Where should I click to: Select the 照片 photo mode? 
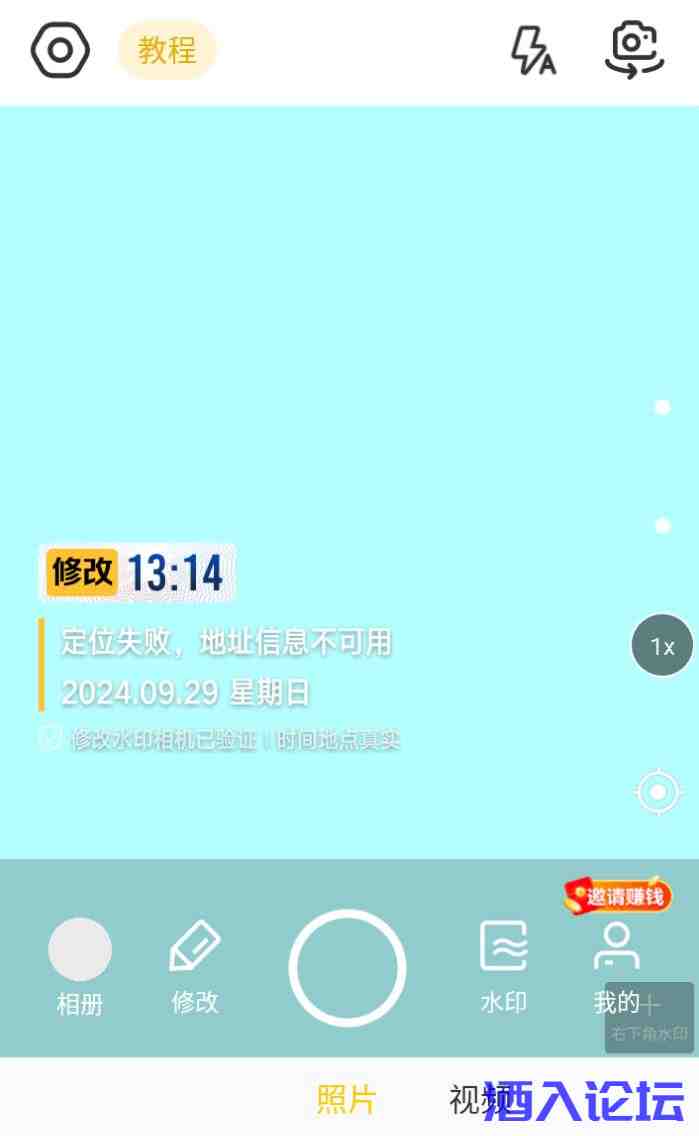(346, 1100)
